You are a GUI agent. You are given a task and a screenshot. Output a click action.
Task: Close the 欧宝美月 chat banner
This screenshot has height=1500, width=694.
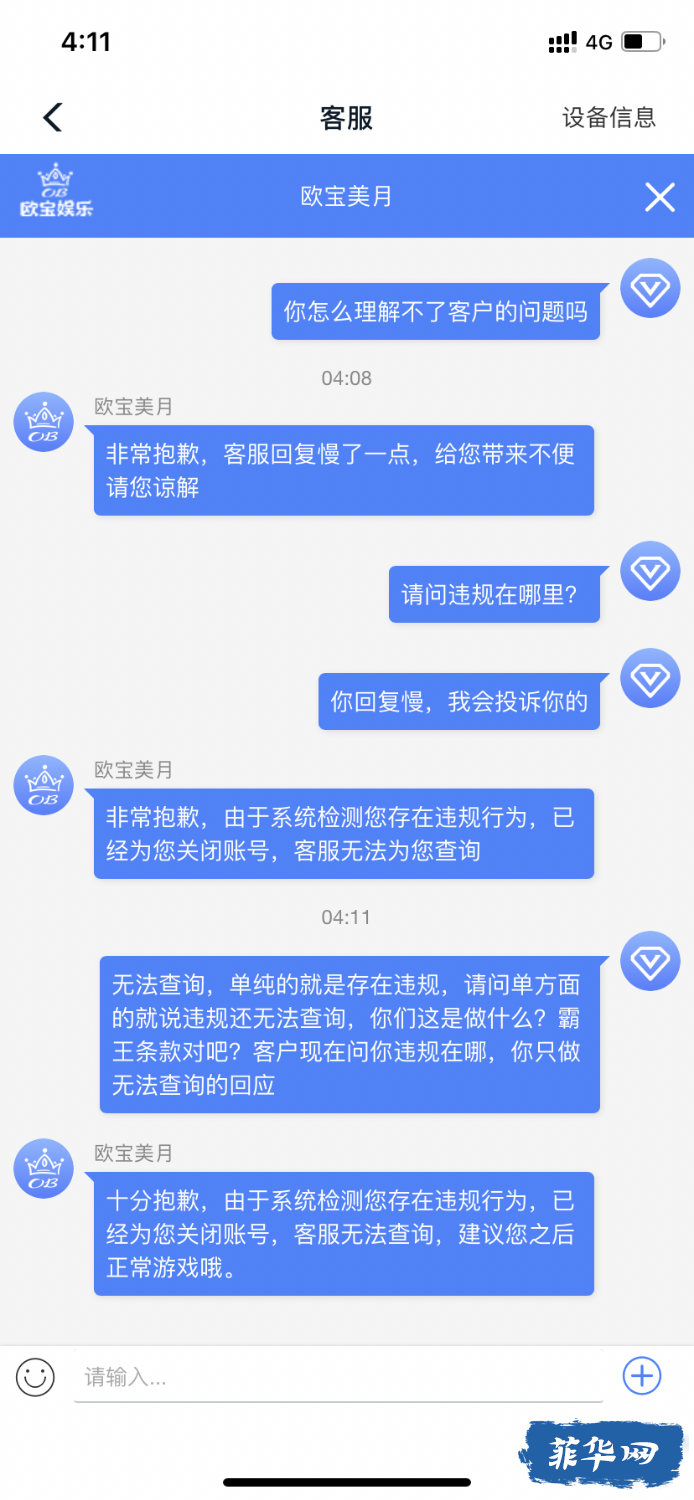[659, 197]
